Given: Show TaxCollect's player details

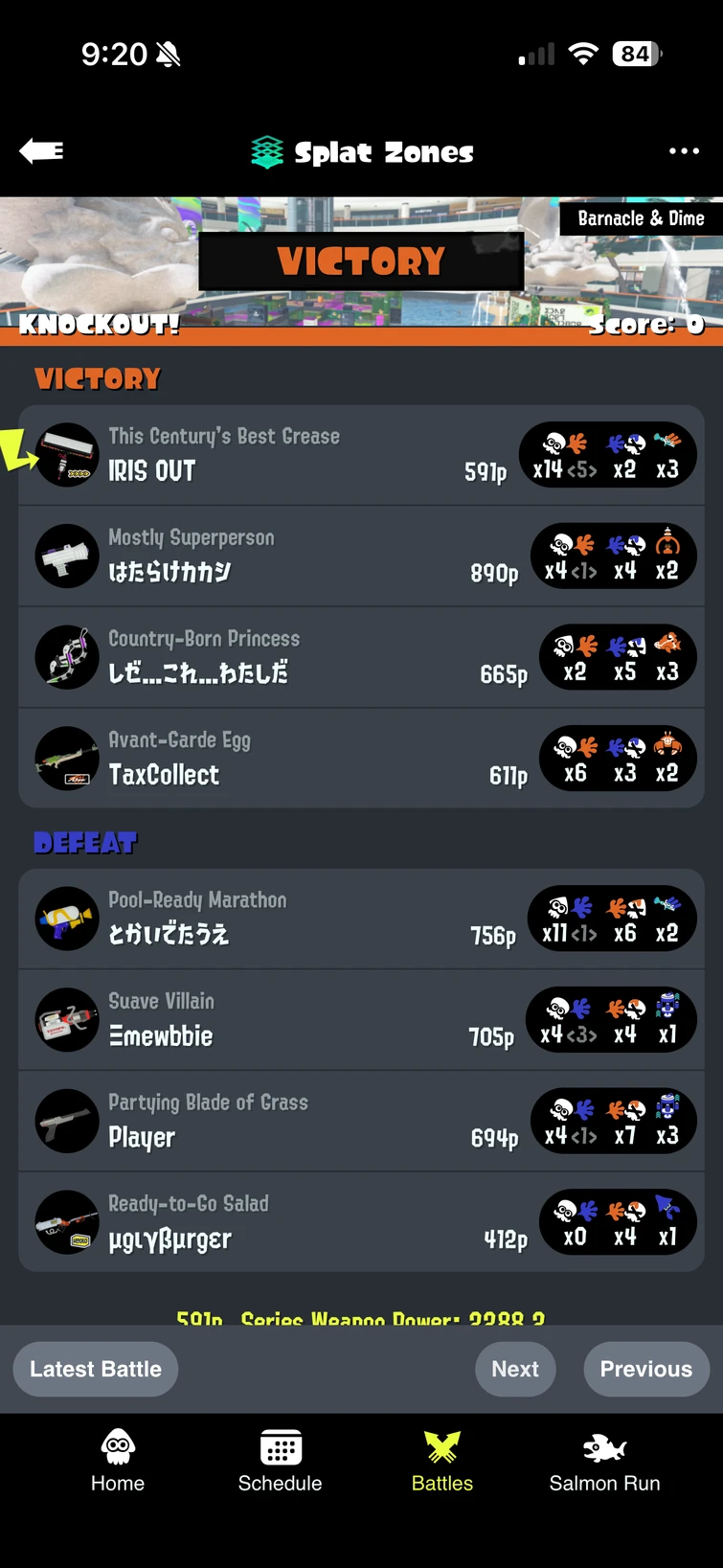Looking at the screenshot, I should (x=287, y=759).
